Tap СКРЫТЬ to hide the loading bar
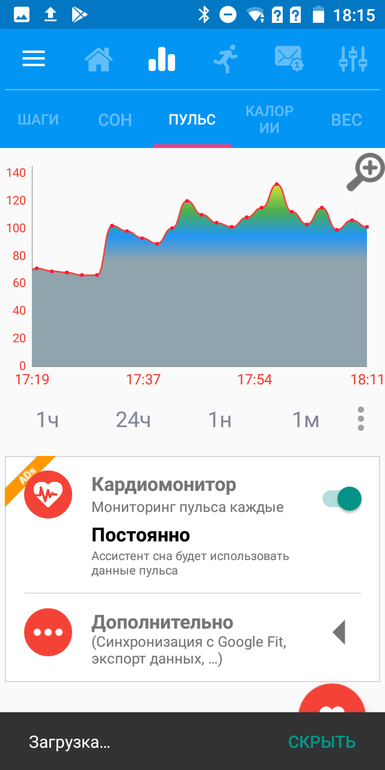385x770 pixels. (322, 742)
